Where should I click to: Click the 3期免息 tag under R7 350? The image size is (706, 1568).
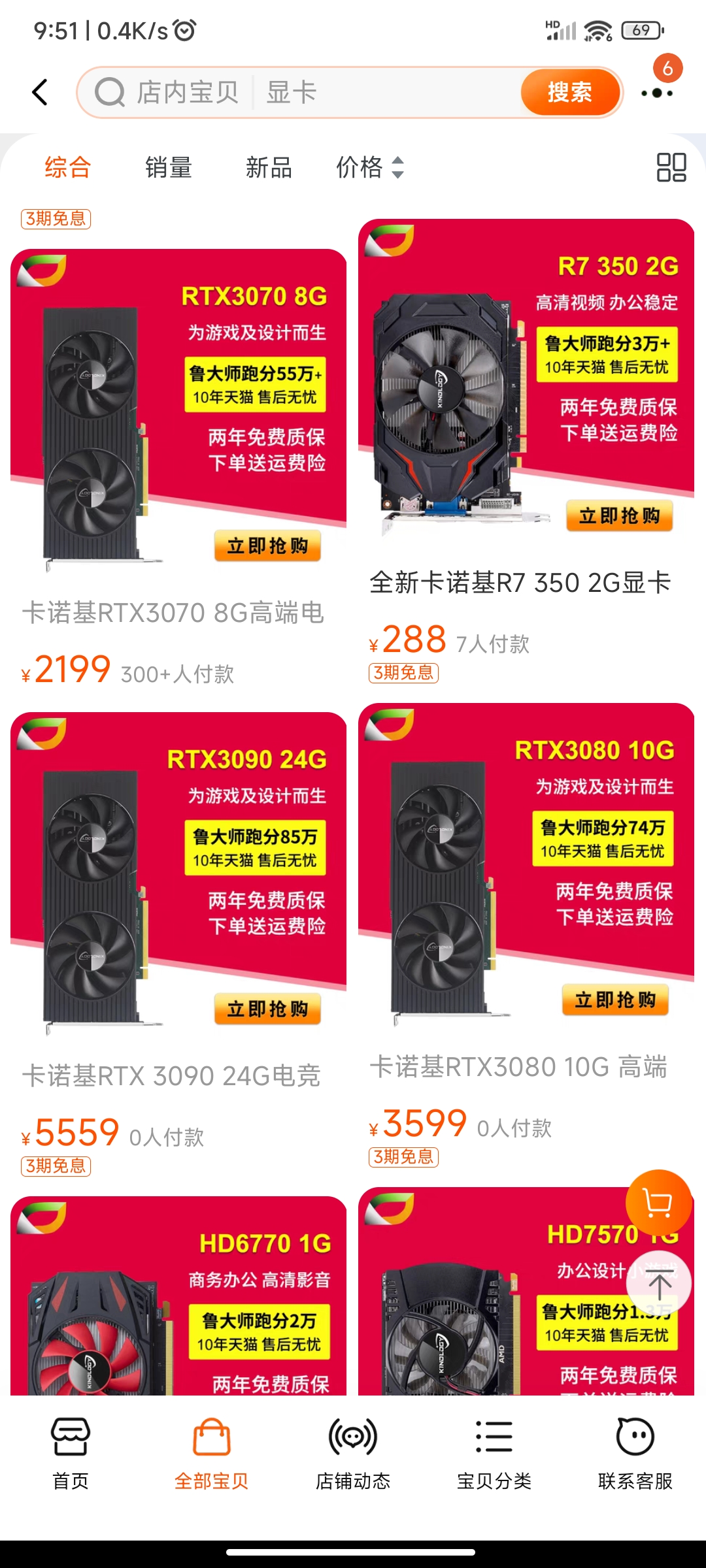403,674
